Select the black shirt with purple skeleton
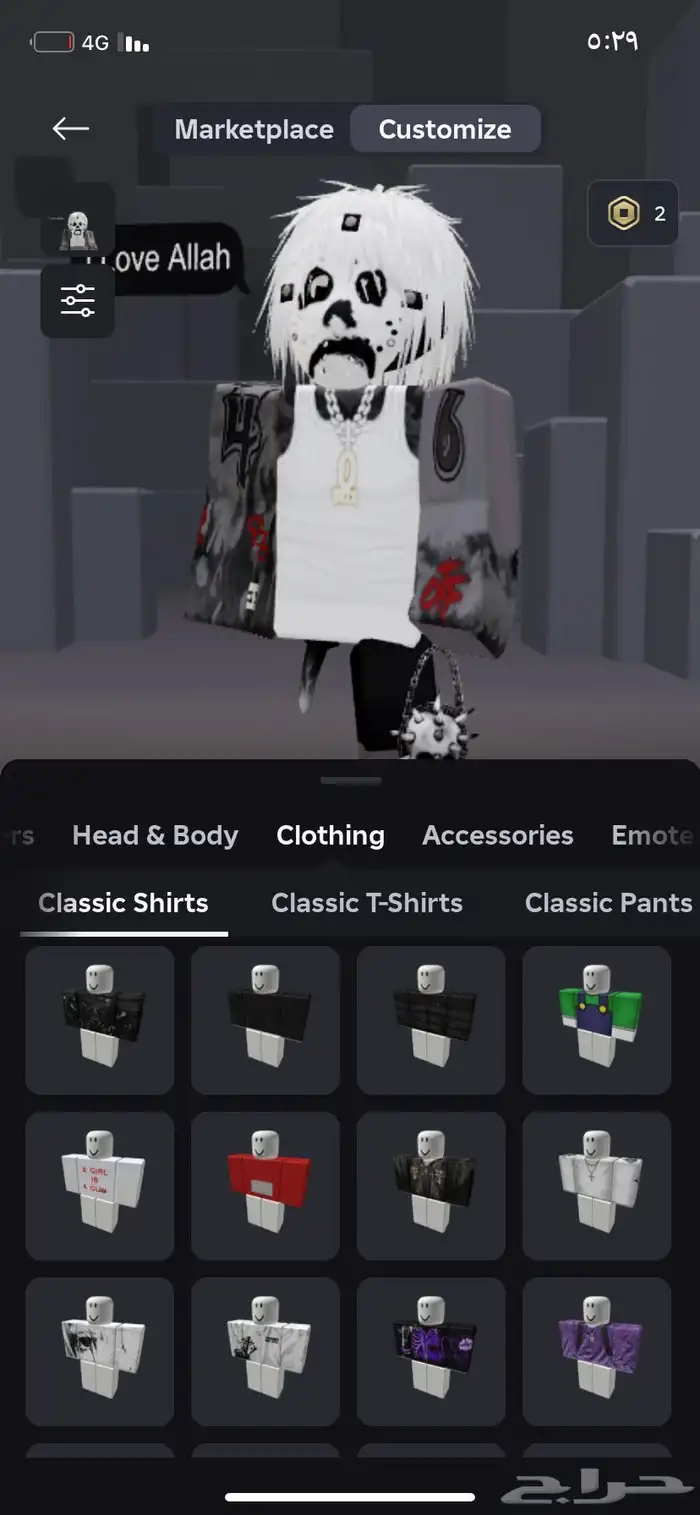 click(x=431, y=1351)
